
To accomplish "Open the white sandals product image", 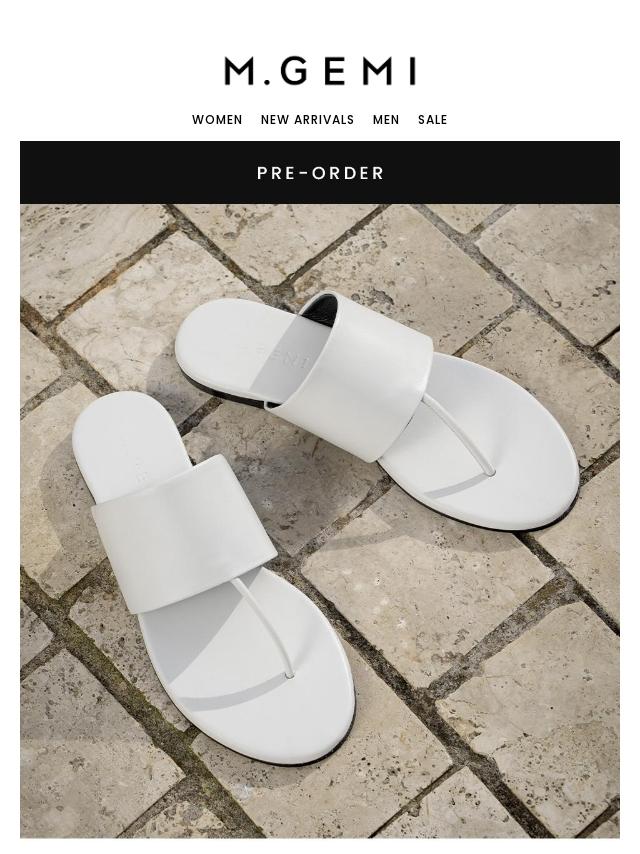I will [320, 520].
